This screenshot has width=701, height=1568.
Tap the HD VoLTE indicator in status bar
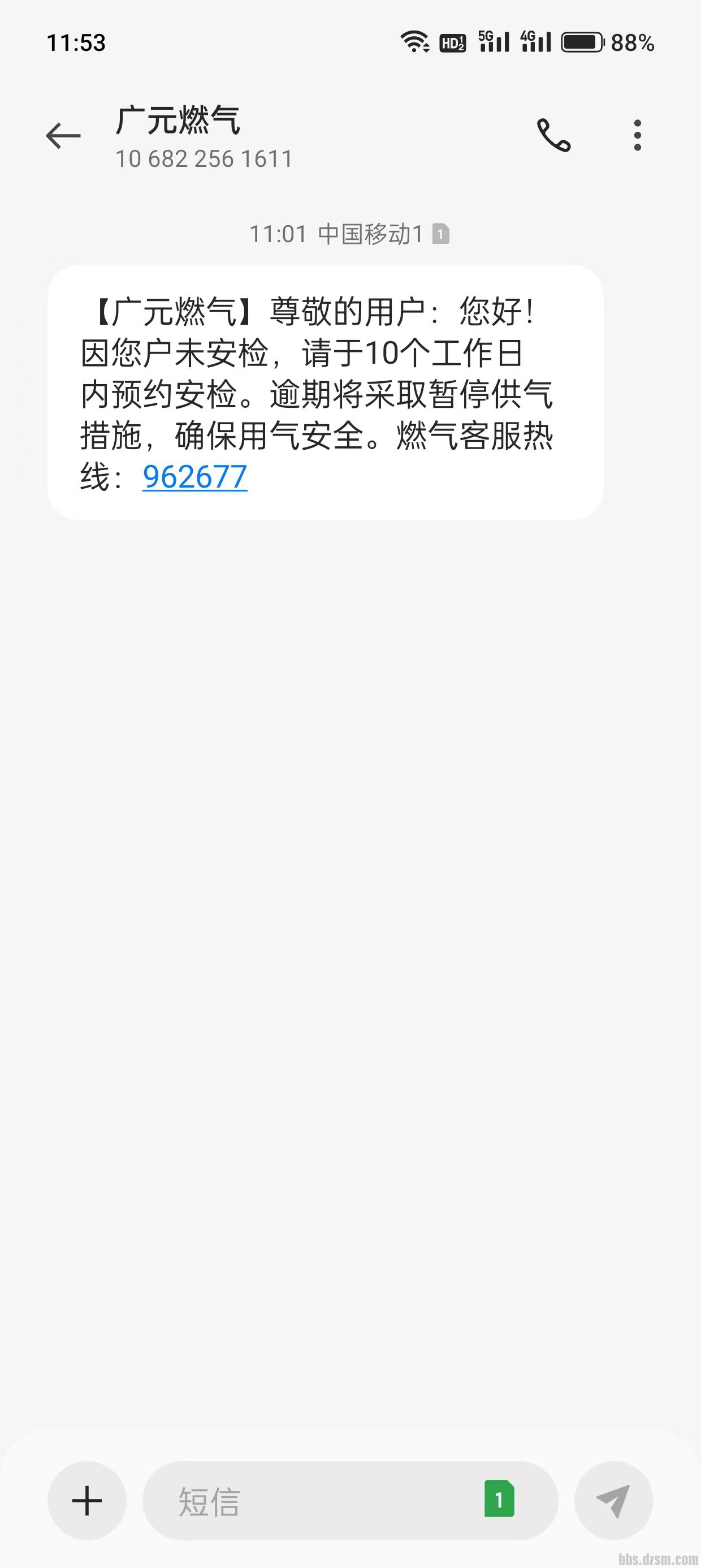[453, 41]
